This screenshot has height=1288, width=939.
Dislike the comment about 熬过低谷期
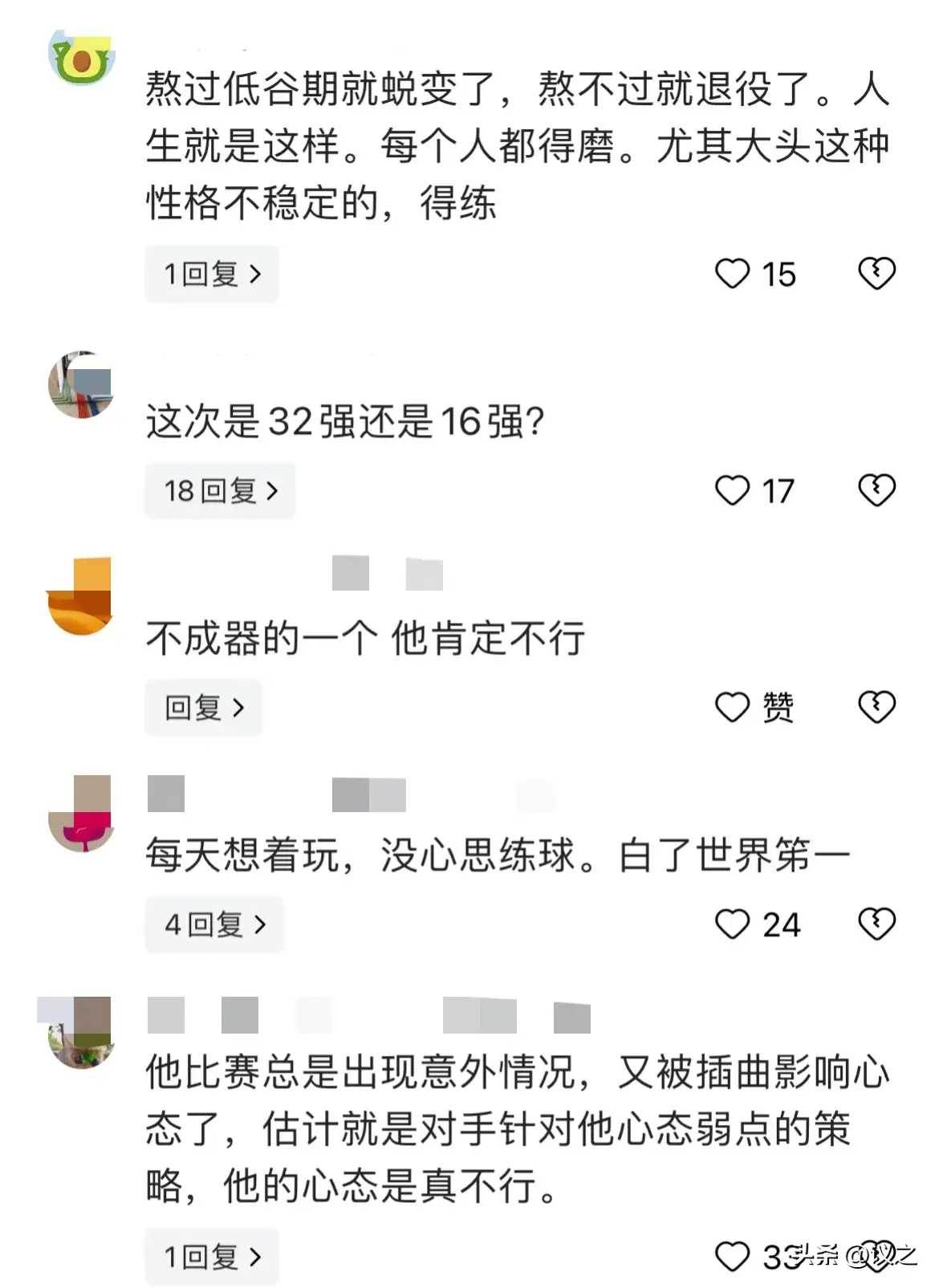pos(876,274)
